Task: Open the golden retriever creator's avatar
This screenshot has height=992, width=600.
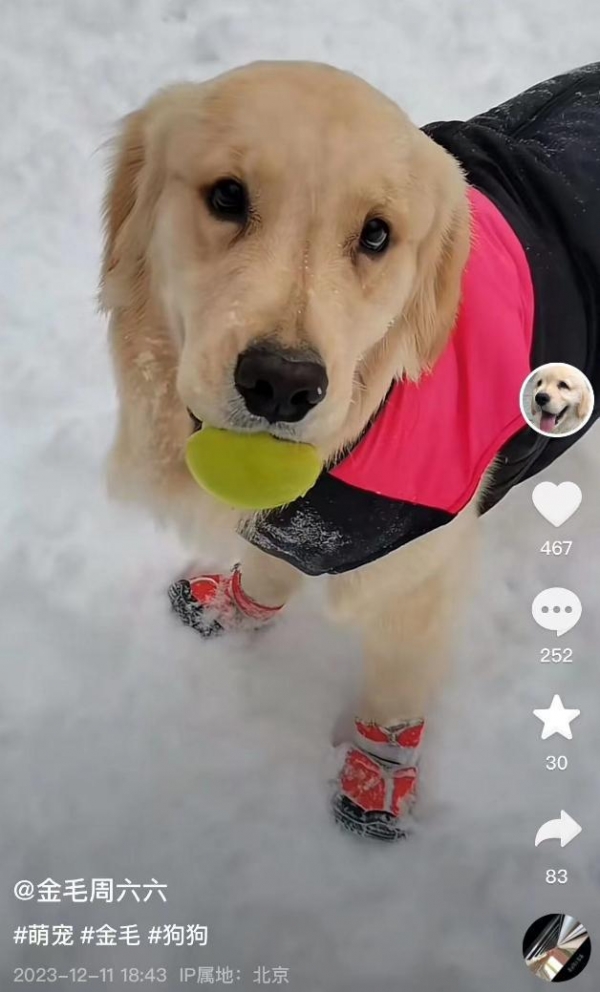Action: tap(557, 399)
